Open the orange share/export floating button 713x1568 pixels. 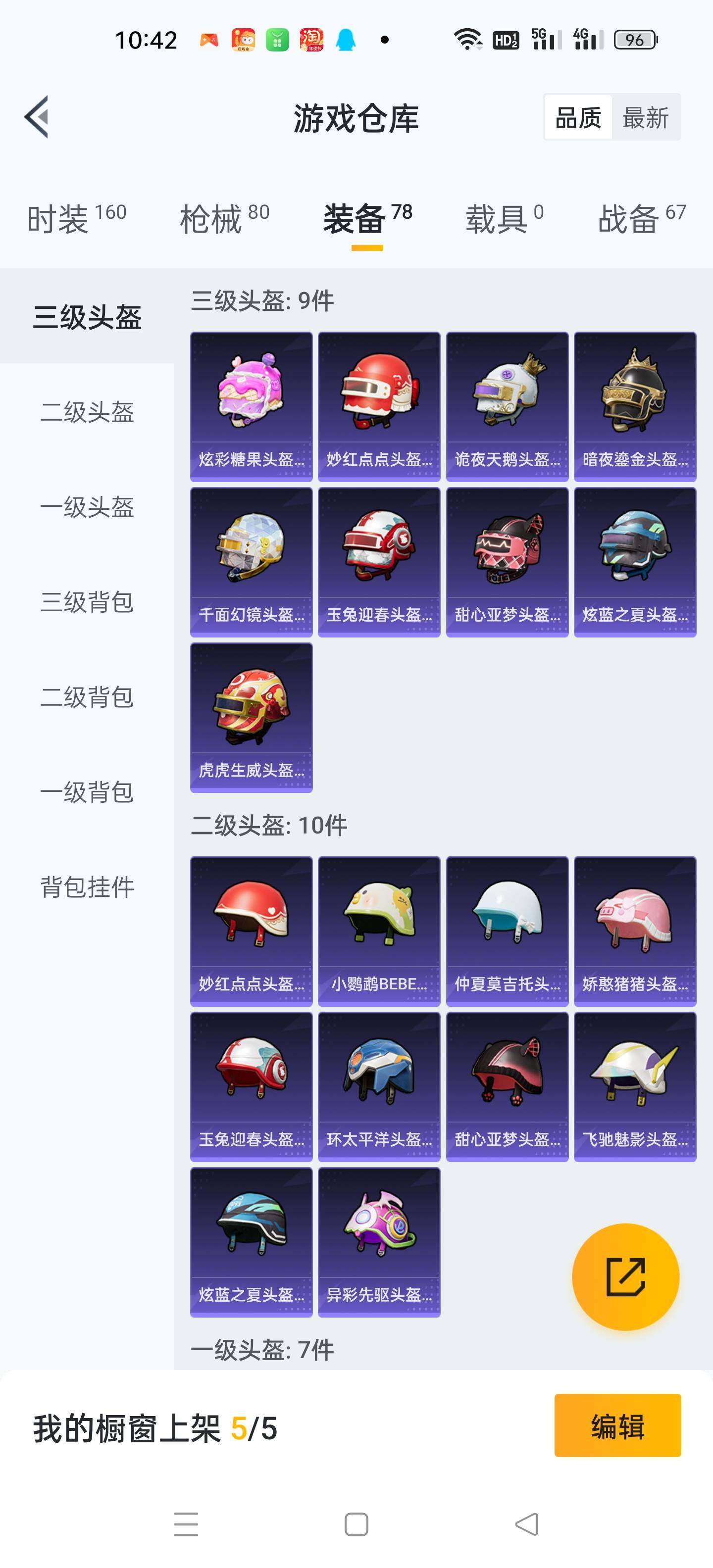(625, 1276)
